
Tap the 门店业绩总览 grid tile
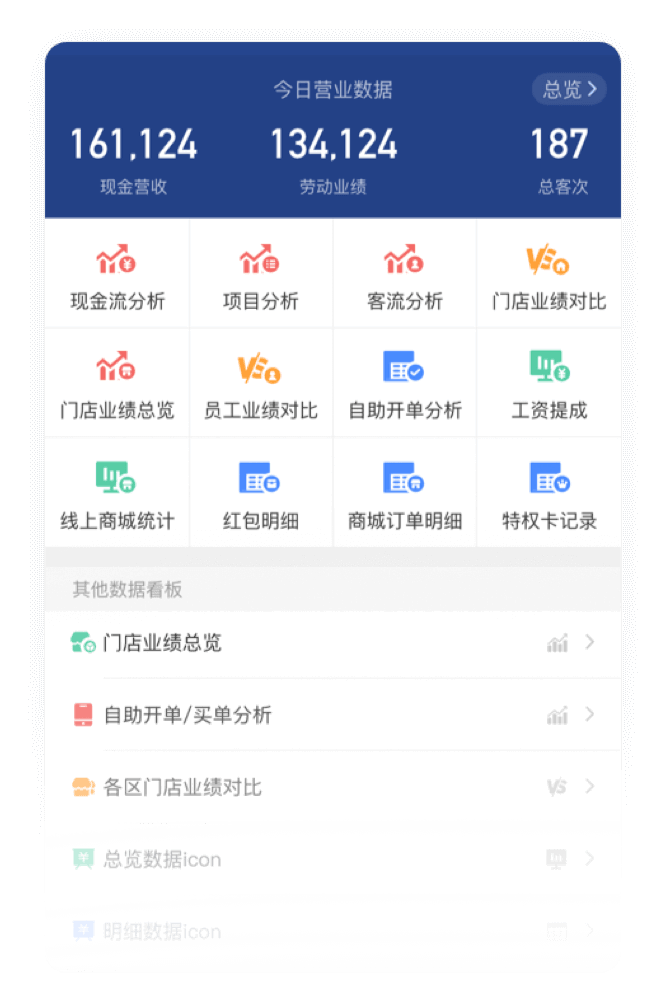tap(117, 384)
